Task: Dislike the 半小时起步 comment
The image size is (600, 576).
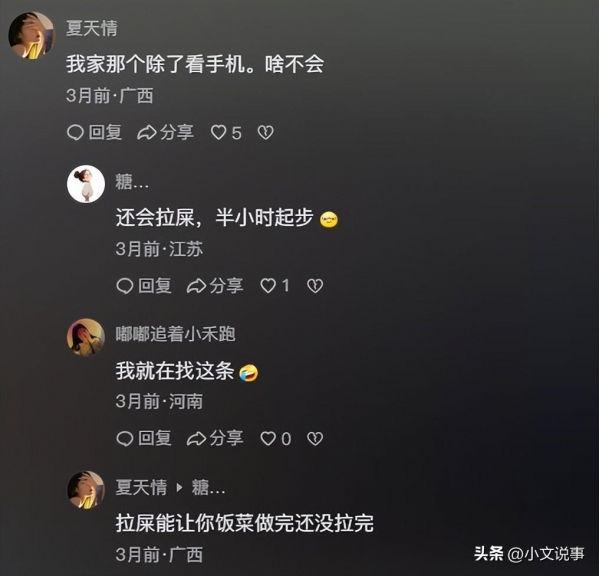Action: tap(314, 285)
